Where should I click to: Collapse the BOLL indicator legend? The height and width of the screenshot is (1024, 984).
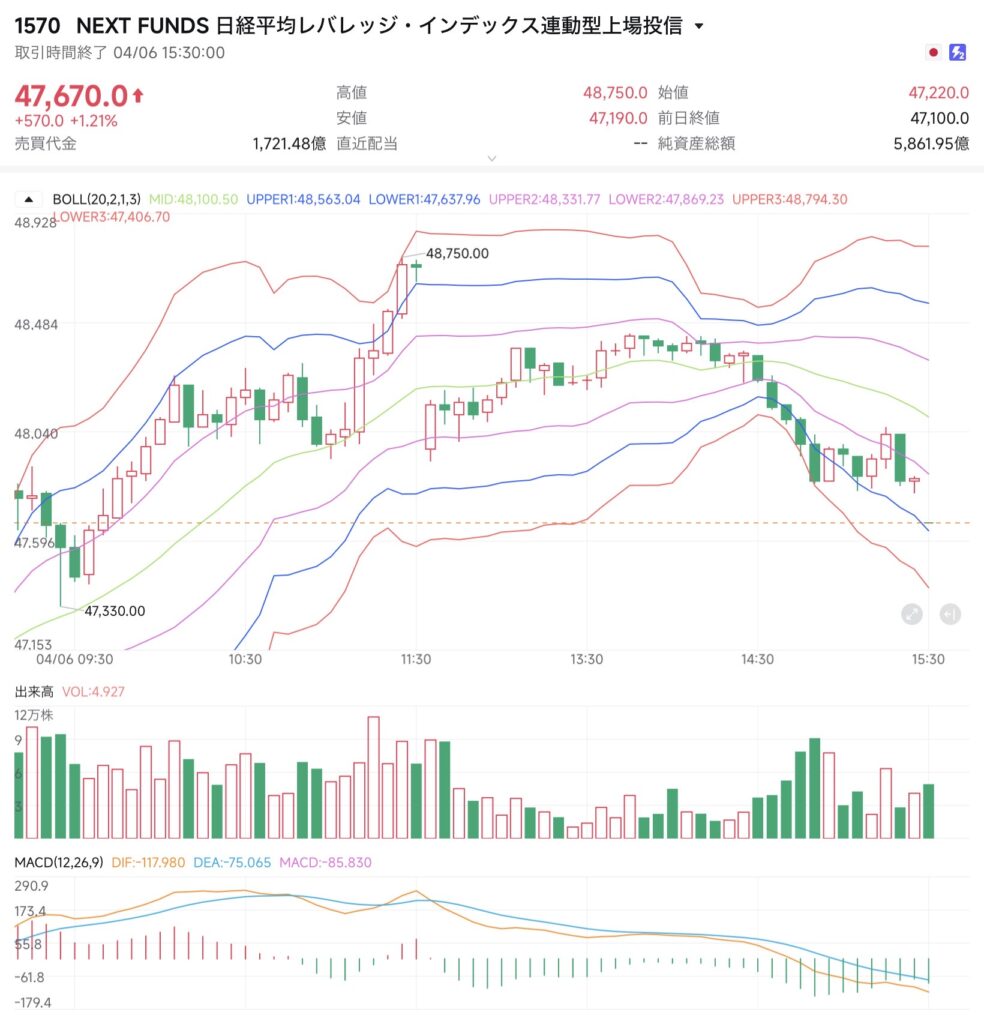coord(28,199)
